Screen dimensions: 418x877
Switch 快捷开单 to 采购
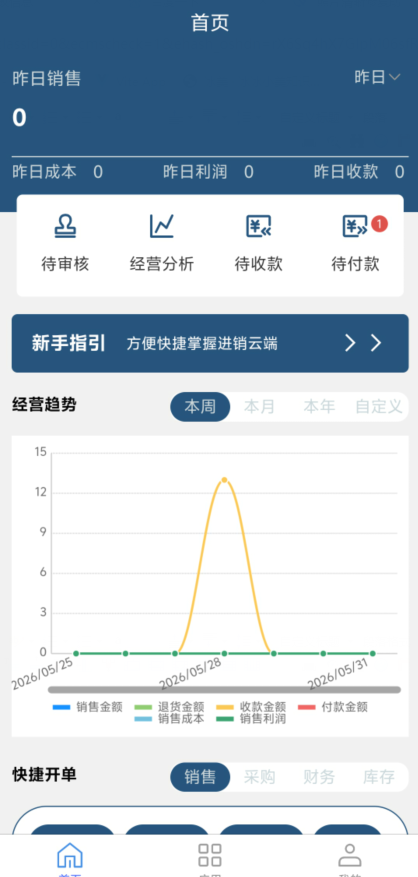[260, 777]
